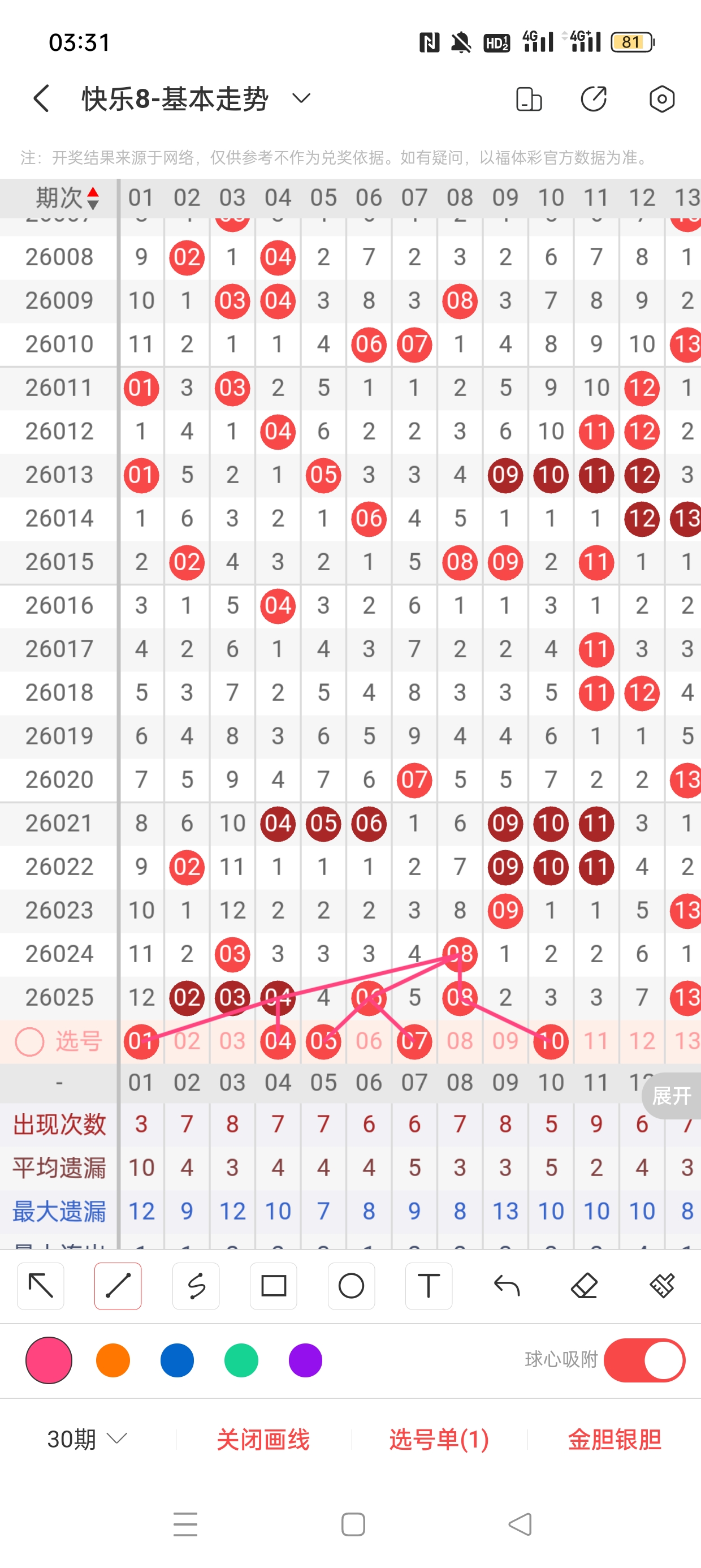701x1568 pixels.
Task: Go back from the trend chart
Action: tap(41, 98)
